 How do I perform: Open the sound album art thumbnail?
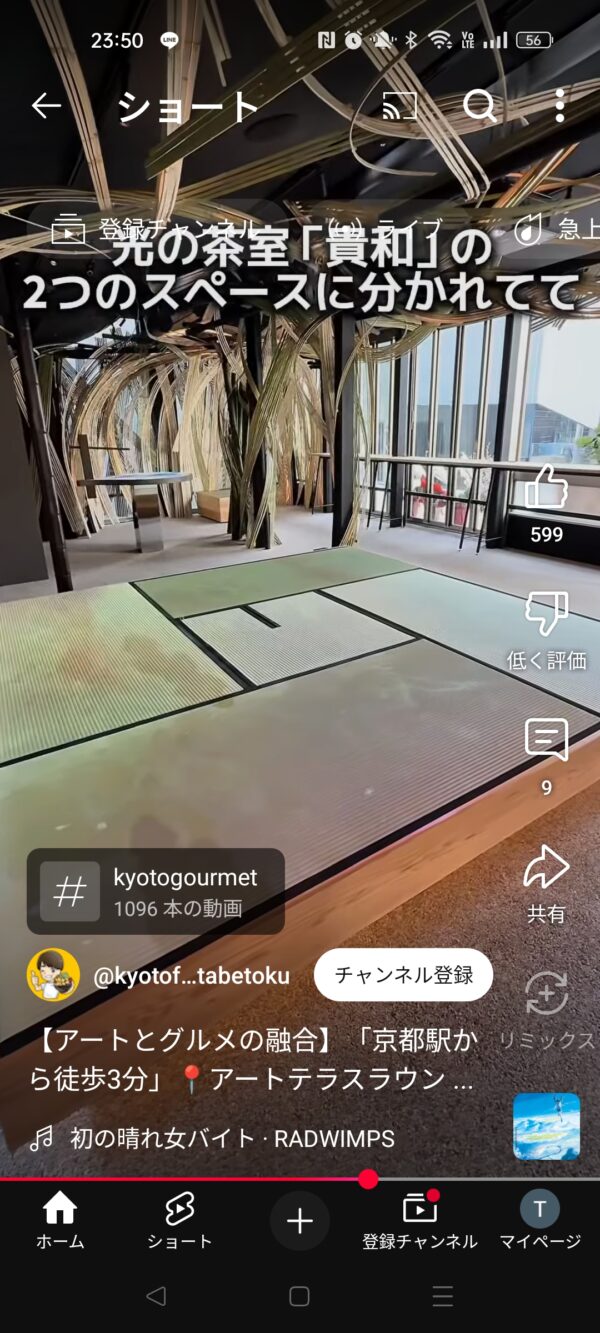(546, 1127)
